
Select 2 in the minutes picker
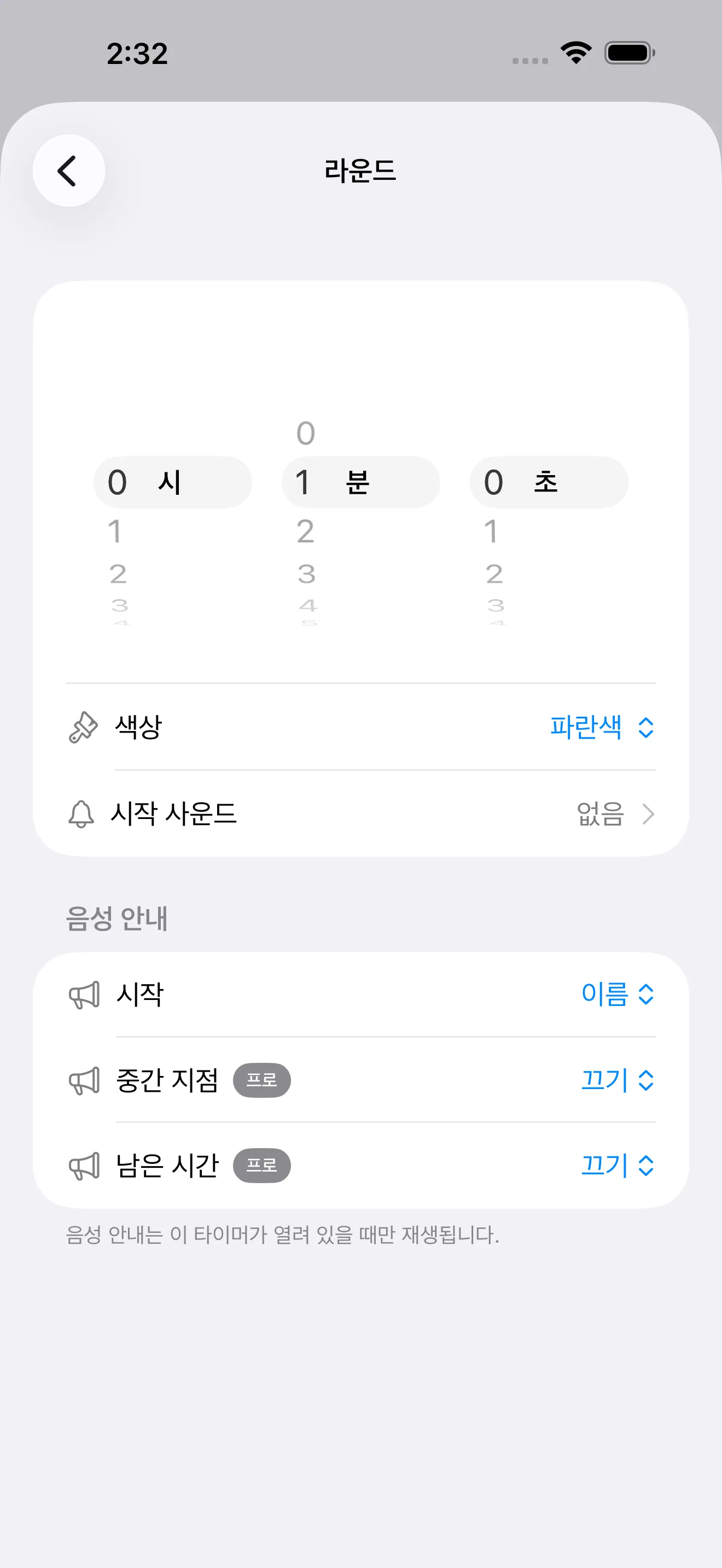click(x=306, y=531)
